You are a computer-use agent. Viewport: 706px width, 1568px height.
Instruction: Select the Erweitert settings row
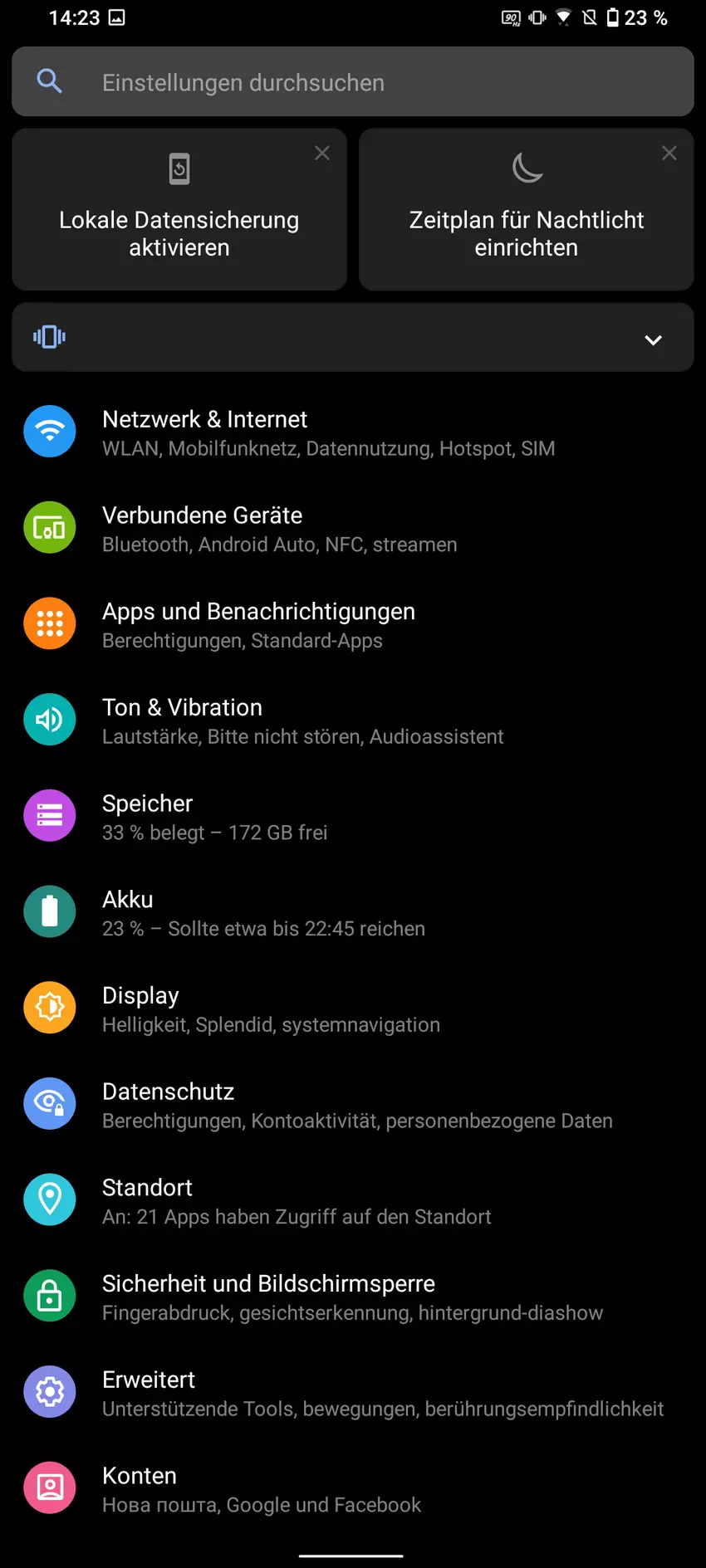pyautogui.click(x=352, y=1393)
